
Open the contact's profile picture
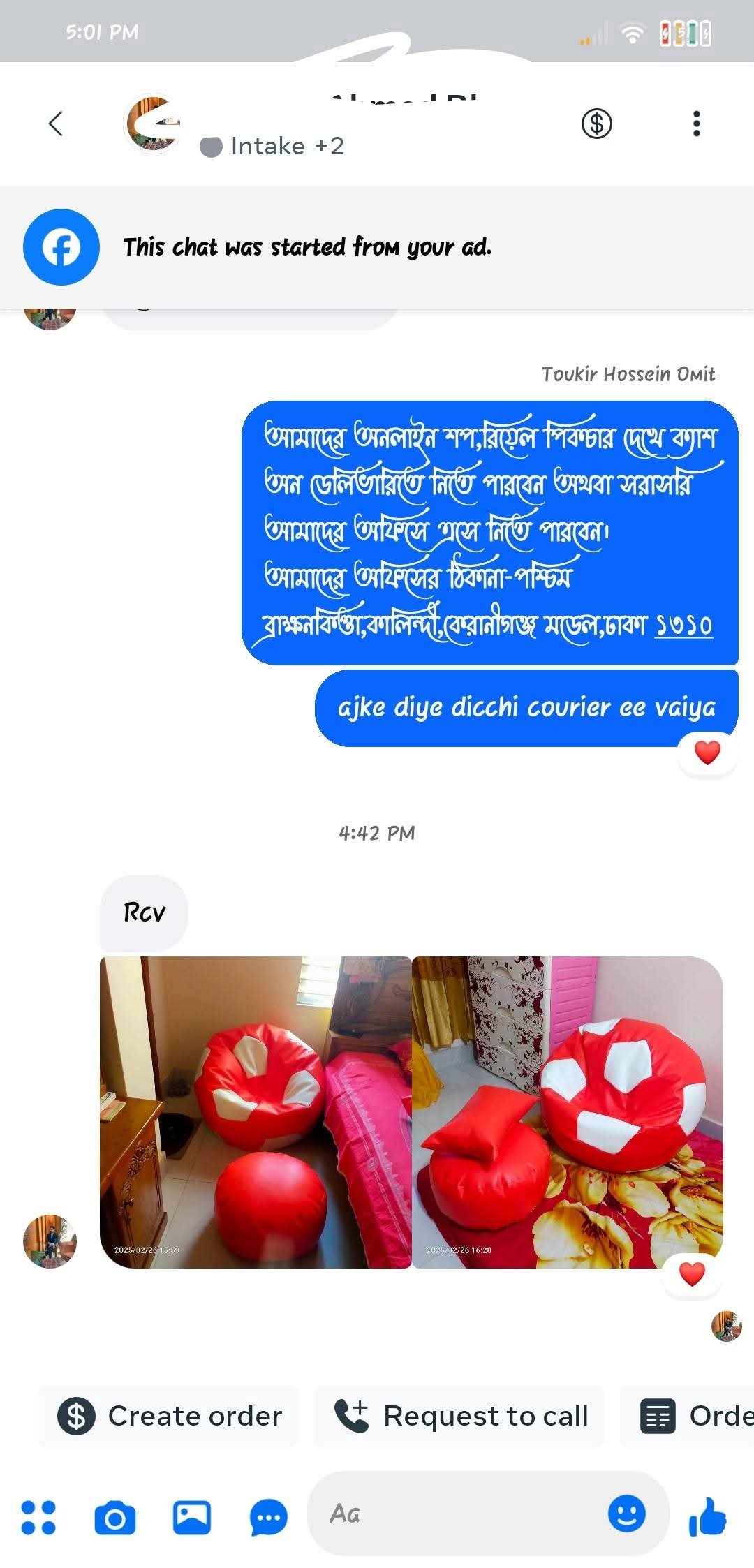click(x=153, y=124)
